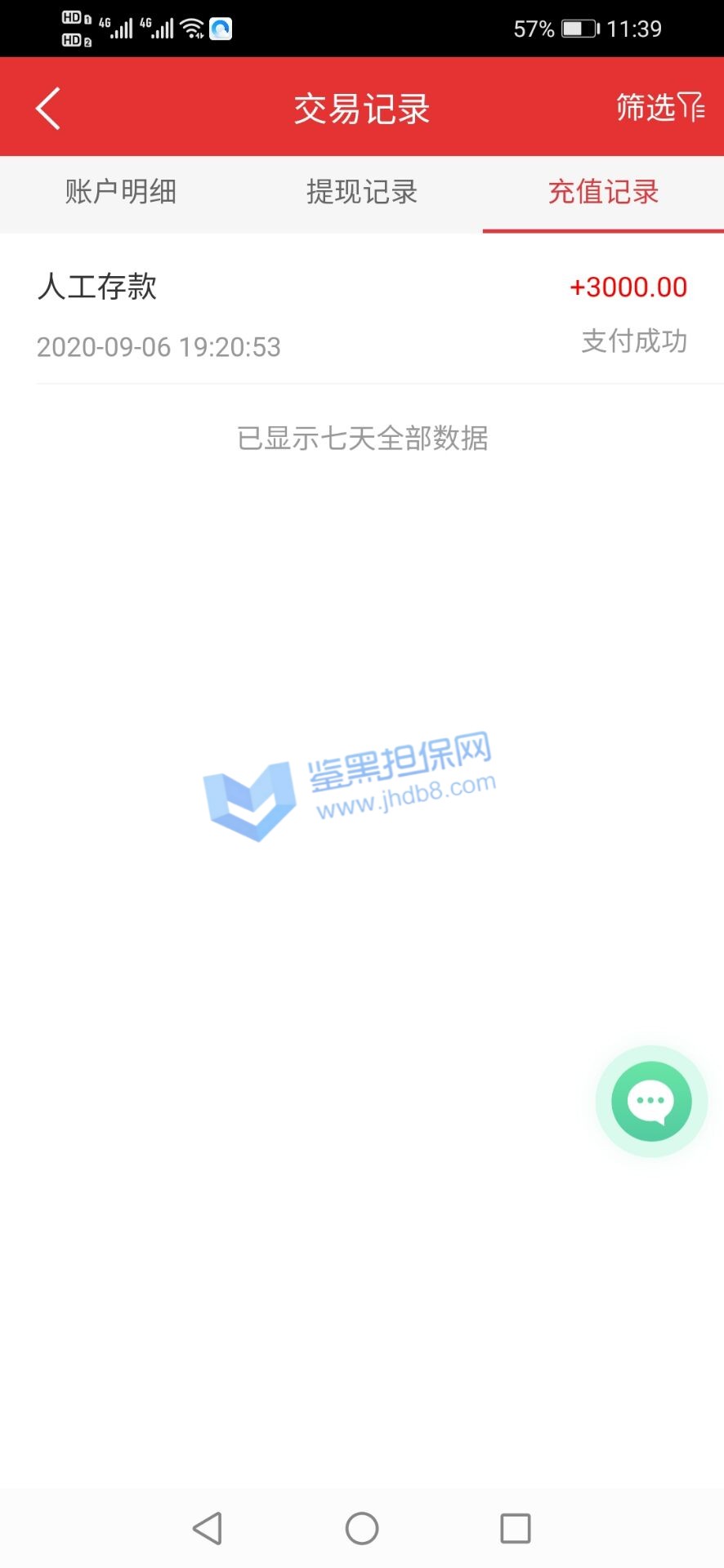Open recent apps from the navigation bar
The height and width of the screenshot is (1568, 724).
point(515,1529)
